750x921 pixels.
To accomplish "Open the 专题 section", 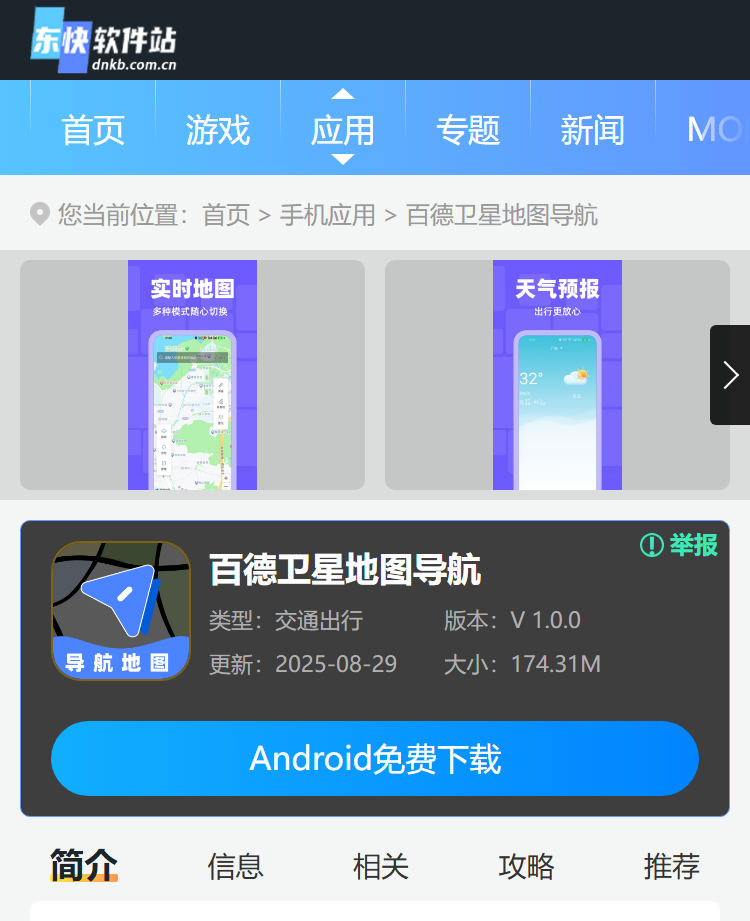I will click(x=468, y=130).
